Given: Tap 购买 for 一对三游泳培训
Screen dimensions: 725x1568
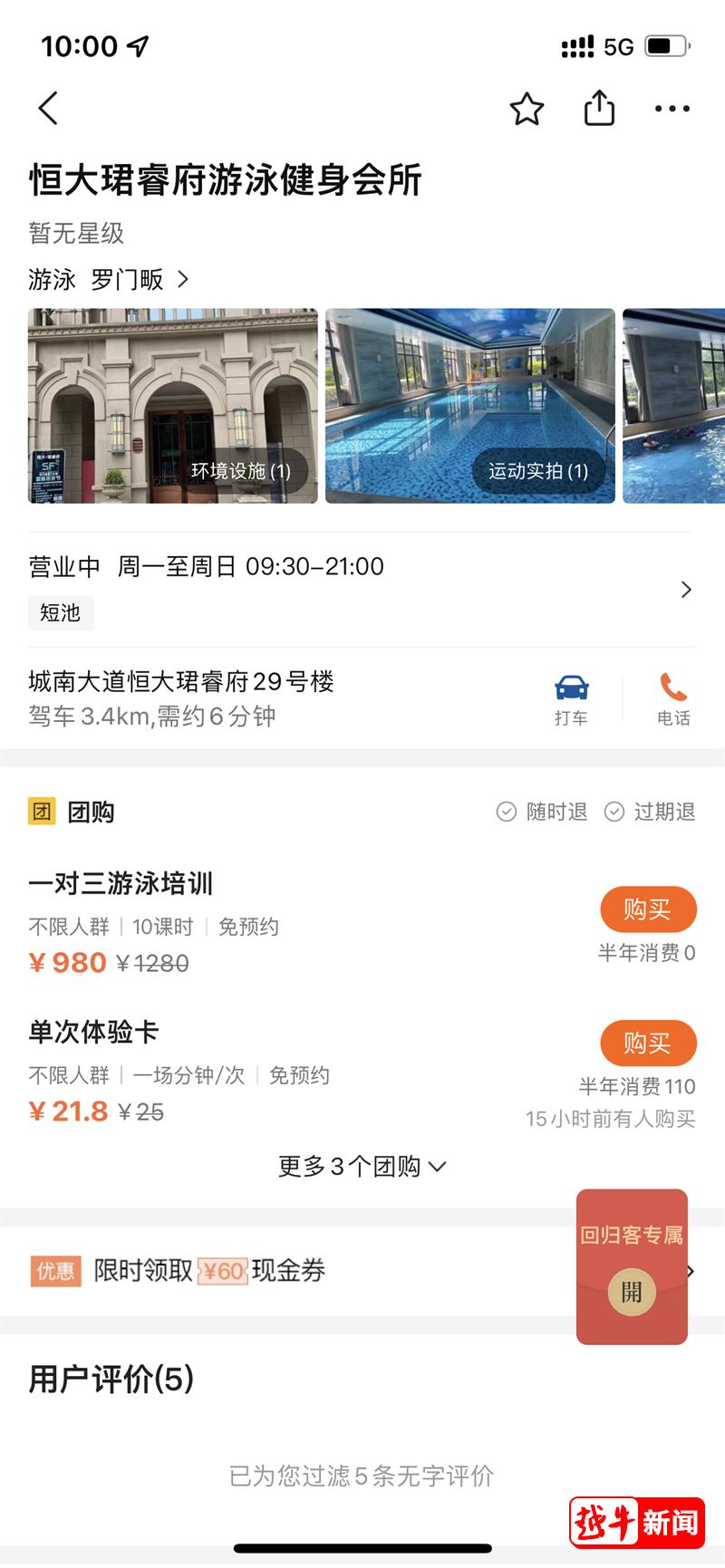Looking at the screenshot, I should pyautogui.click(x=648, y=909).
